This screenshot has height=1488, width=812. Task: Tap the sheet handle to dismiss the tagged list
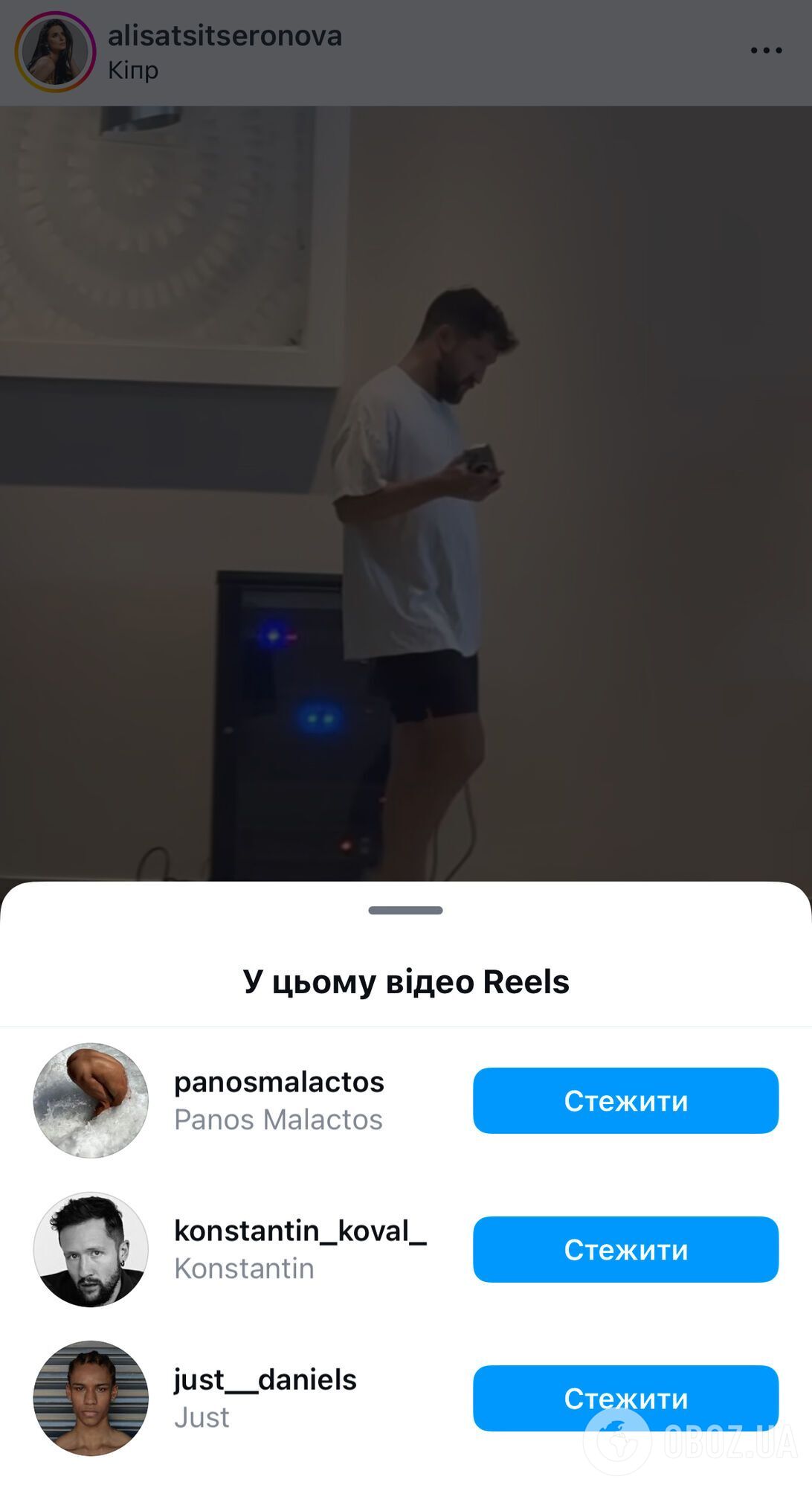405,910
